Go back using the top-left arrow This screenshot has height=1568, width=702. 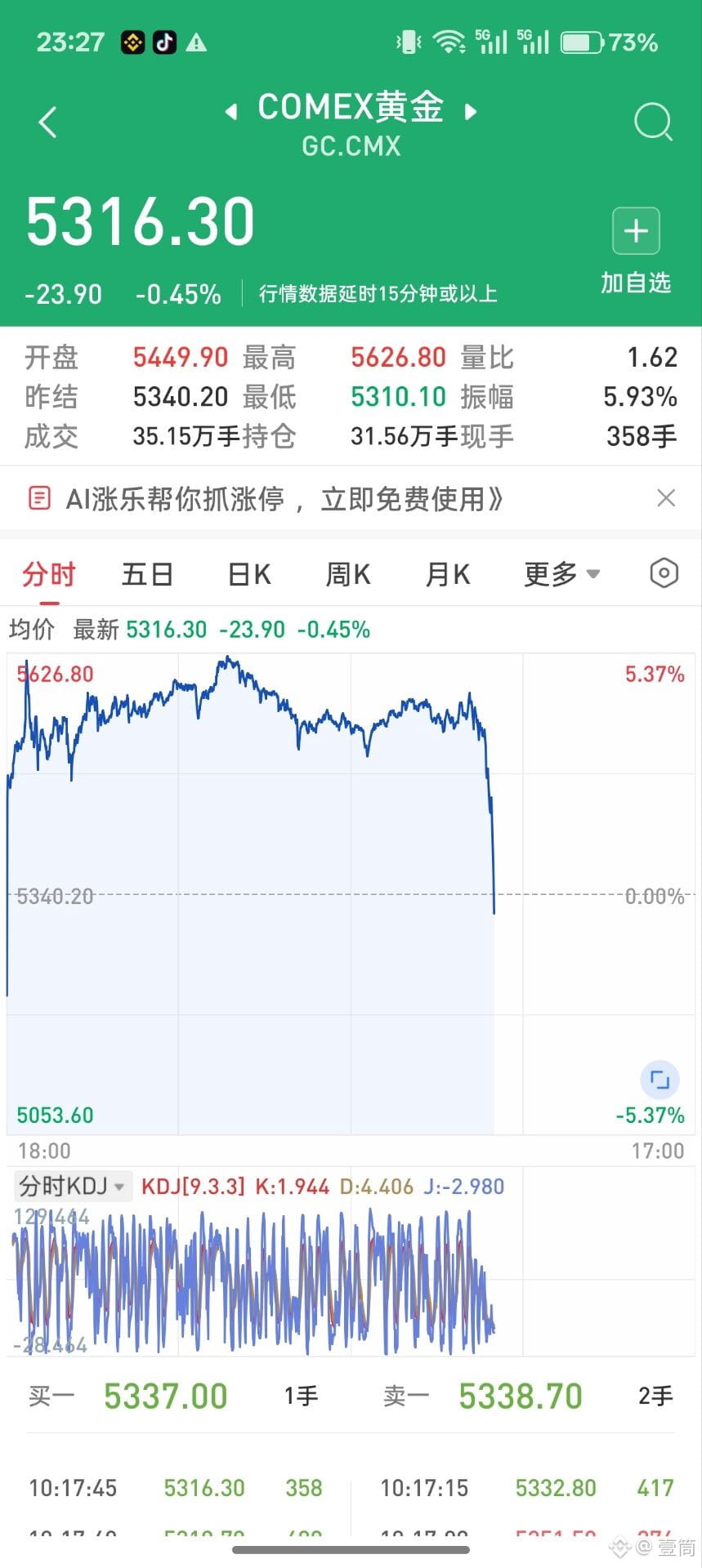point(48,122)
